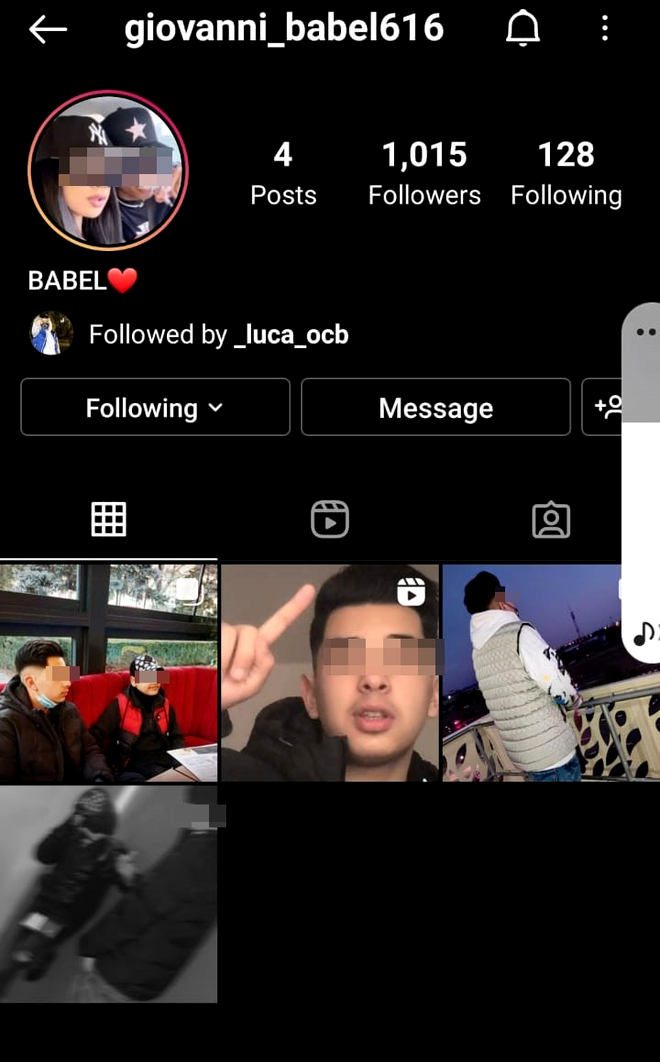Open the black and white post
Viewport: 660px width, 1062px height.
[108, 893]
